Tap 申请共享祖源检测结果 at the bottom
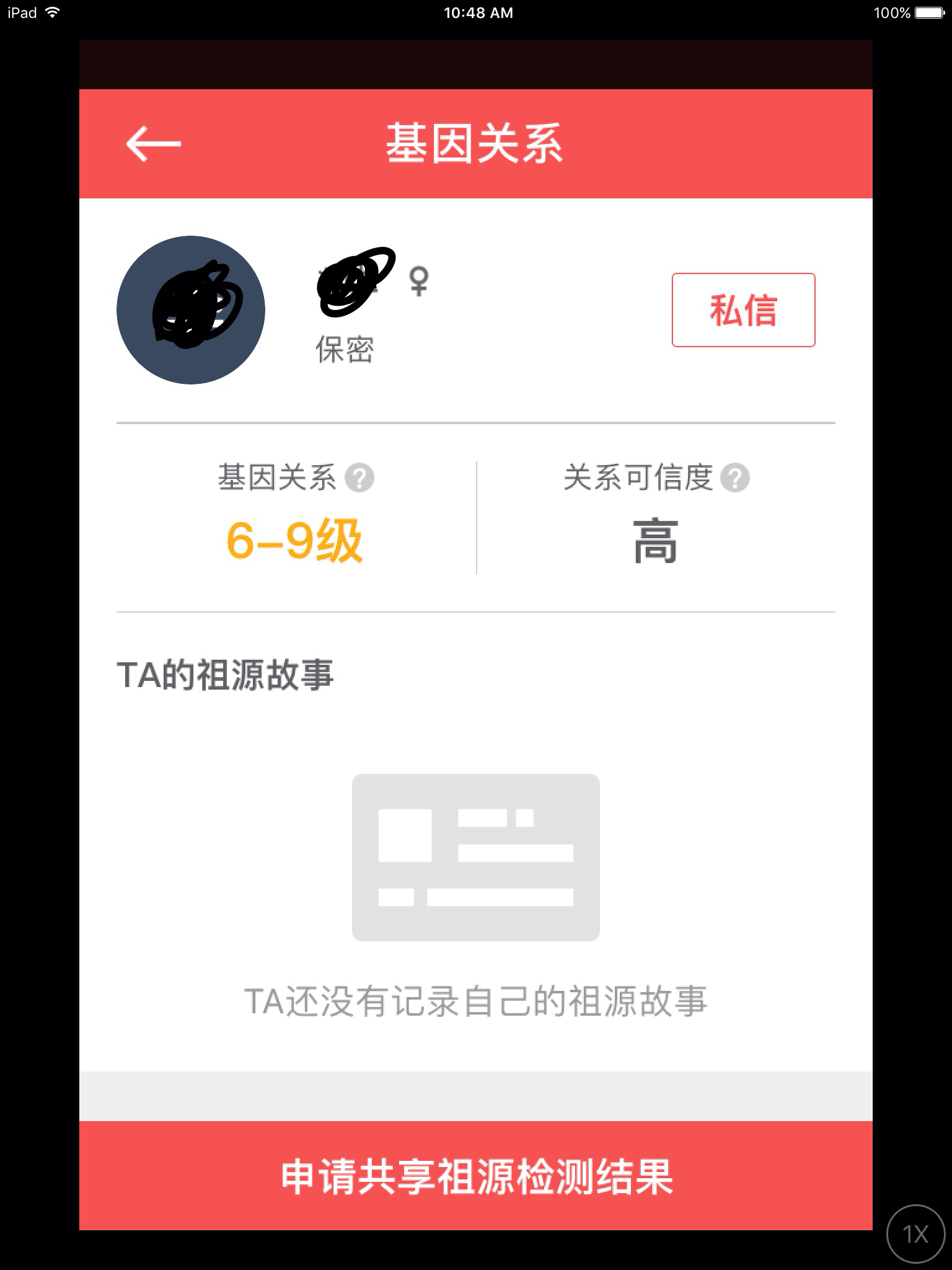 (x=476, y=1176)
